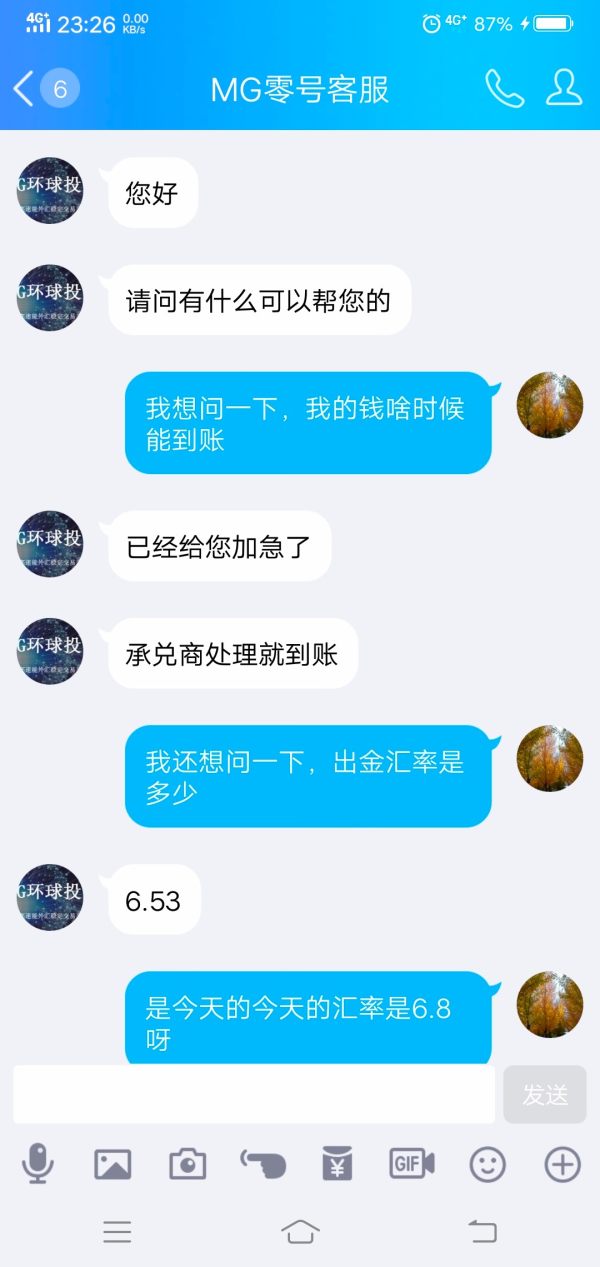Start a voice call with MG零号客服
This screenshot has height=1267, width=600.
[504, 89]
